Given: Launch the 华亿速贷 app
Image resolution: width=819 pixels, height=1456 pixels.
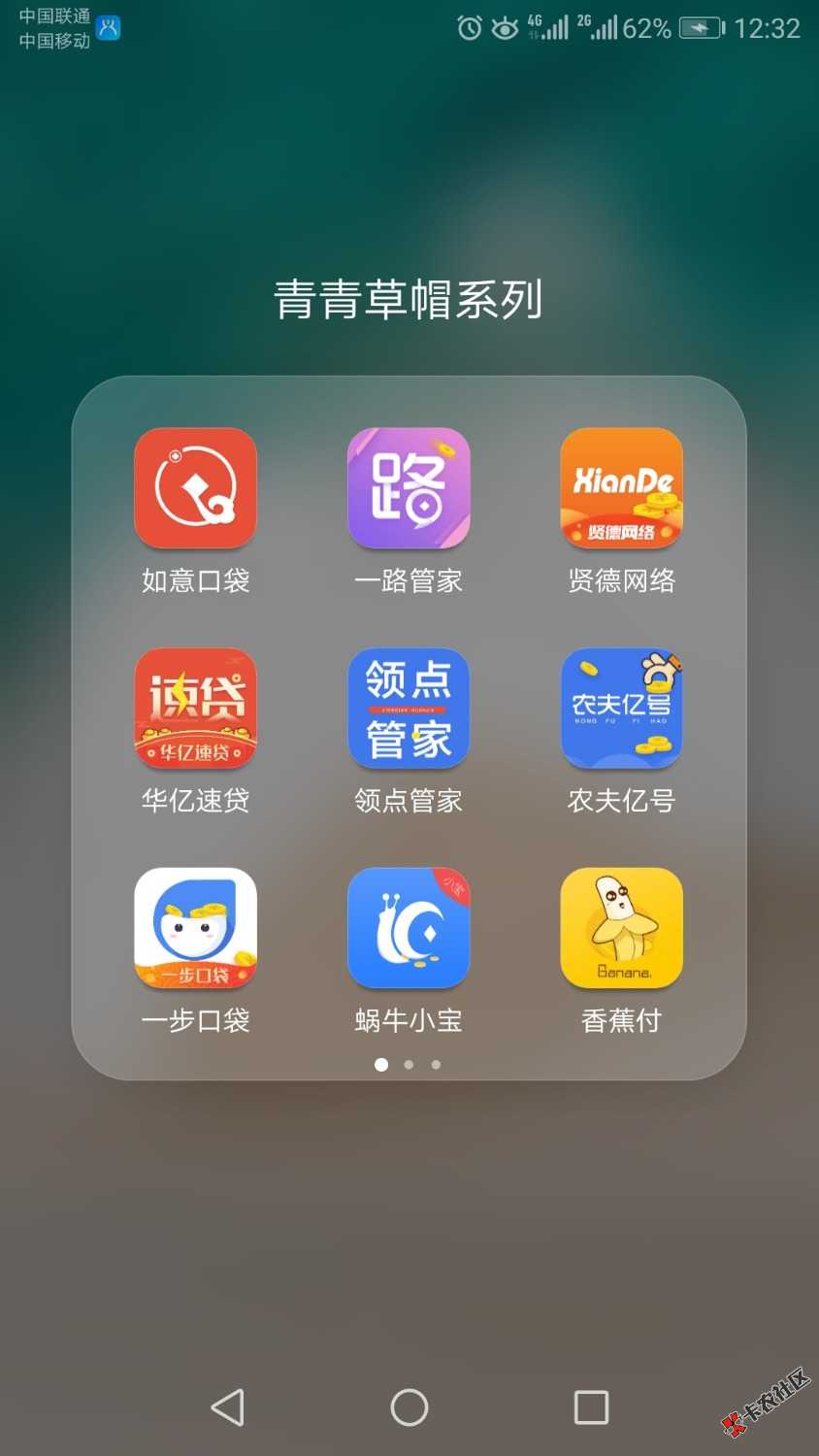Looking at the screenshot, I should 195,709.
